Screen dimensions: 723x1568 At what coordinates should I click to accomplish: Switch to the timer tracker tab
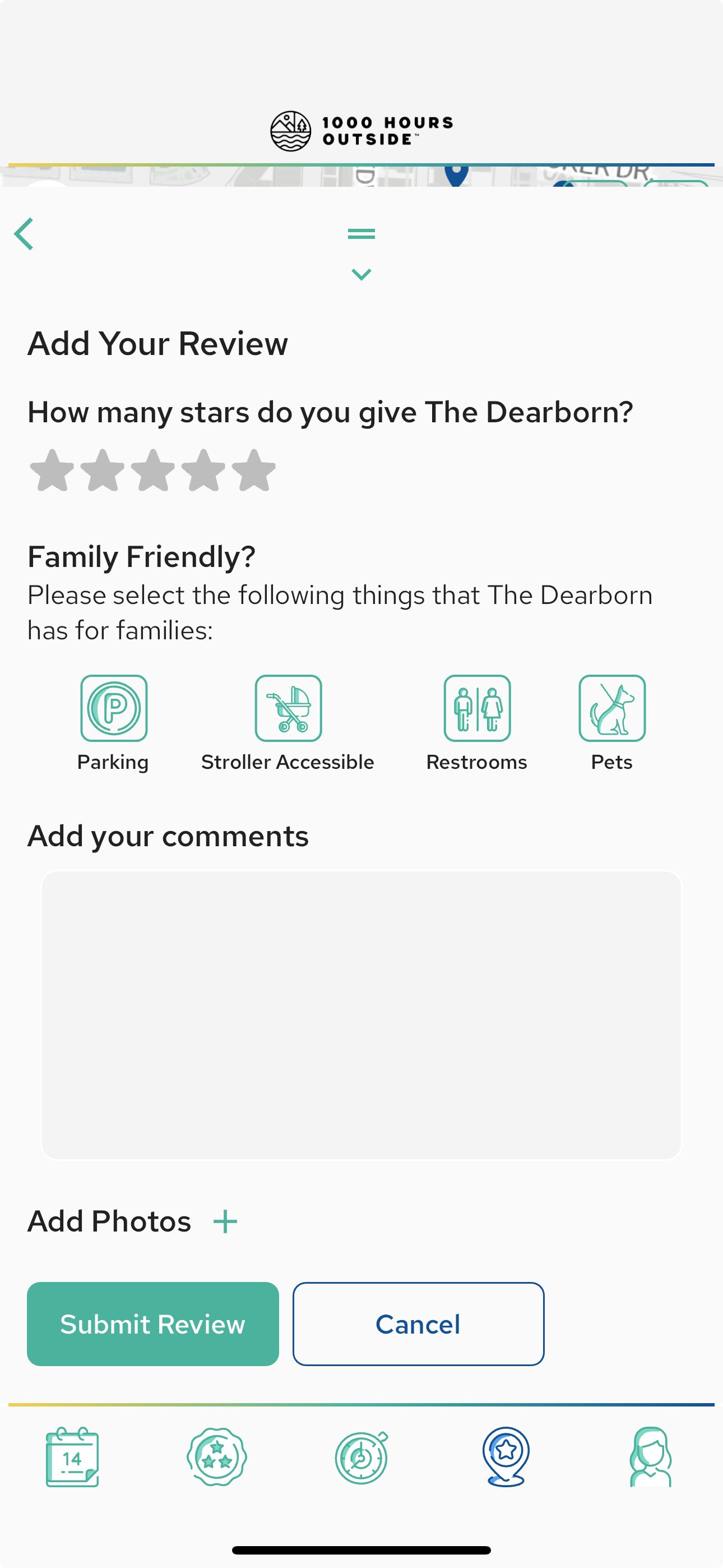click(361, 1457)
